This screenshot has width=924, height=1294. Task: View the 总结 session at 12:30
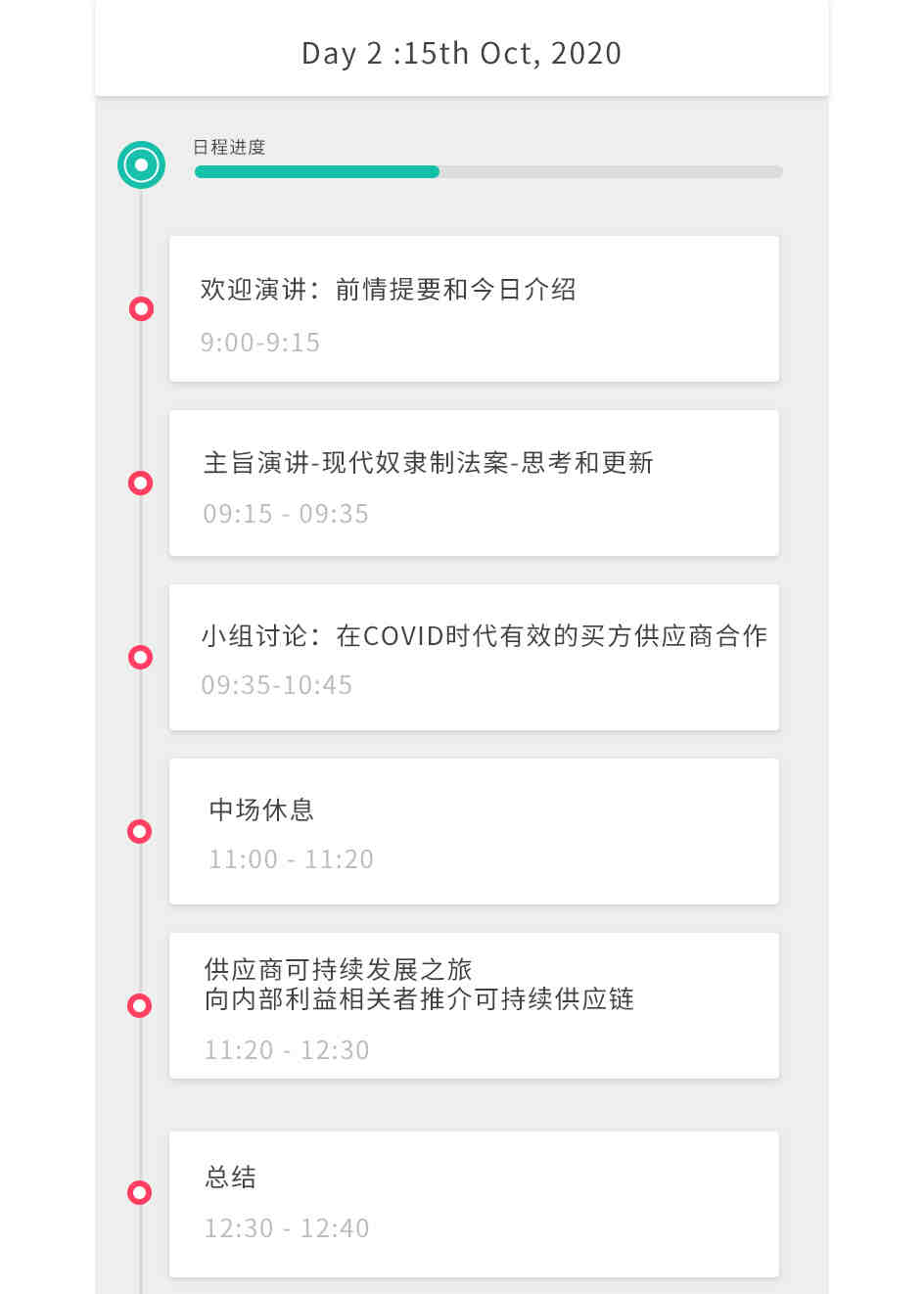point(474,1204)
